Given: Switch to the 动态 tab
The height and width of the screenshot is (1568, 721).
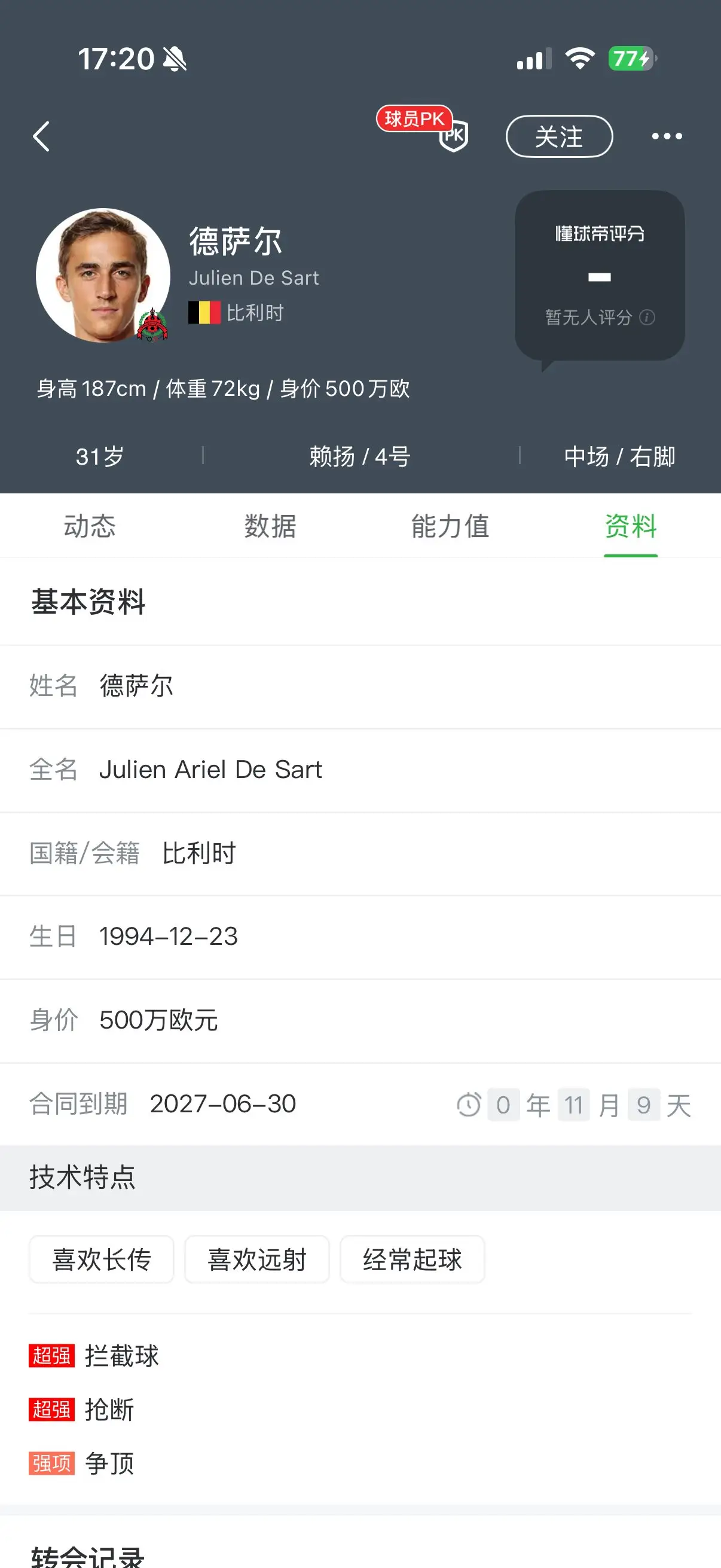Looking at the screenshot, I should pos(90,526).
